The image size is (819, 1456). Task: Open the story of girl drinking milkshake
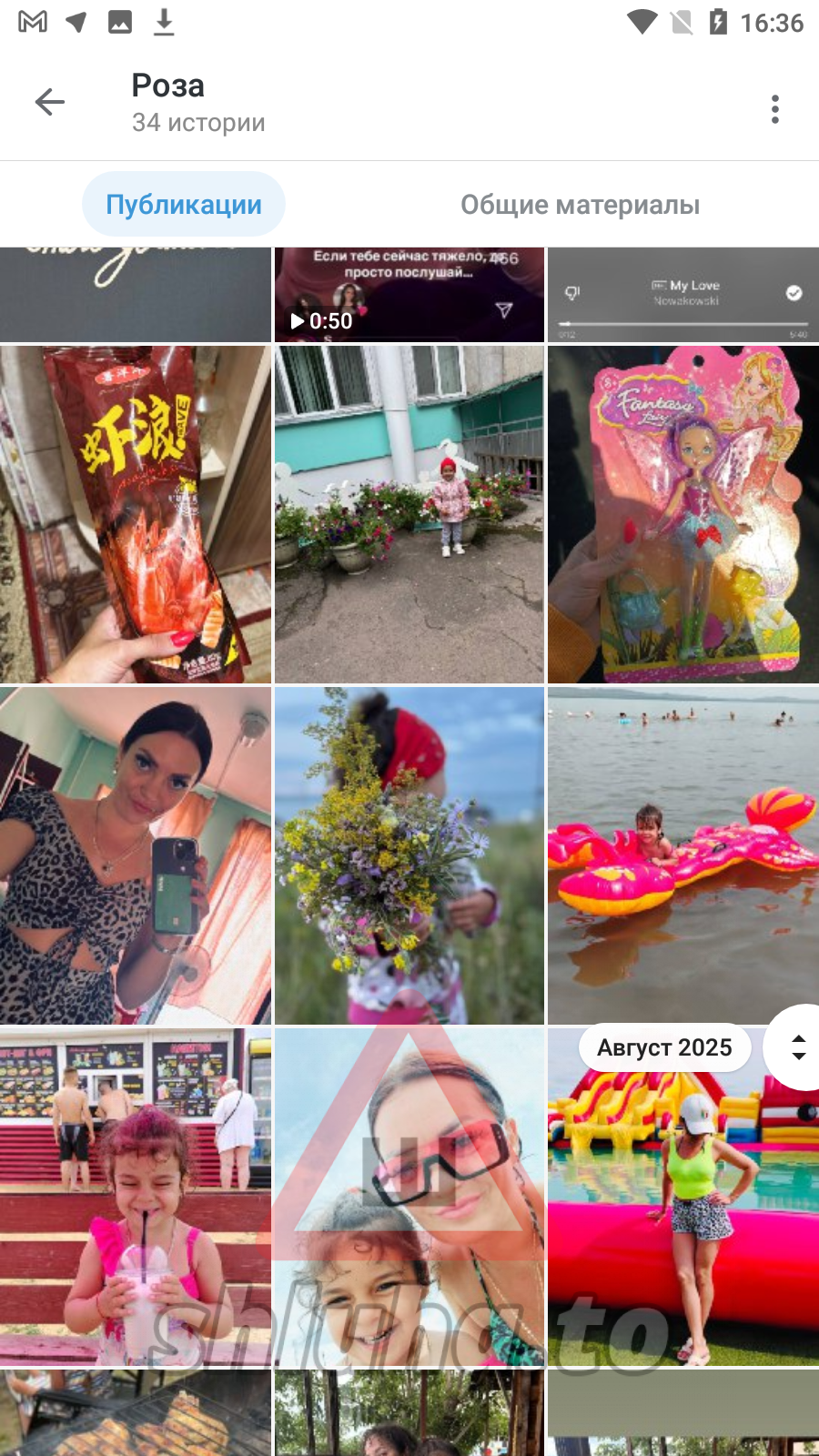point(136,1197)
